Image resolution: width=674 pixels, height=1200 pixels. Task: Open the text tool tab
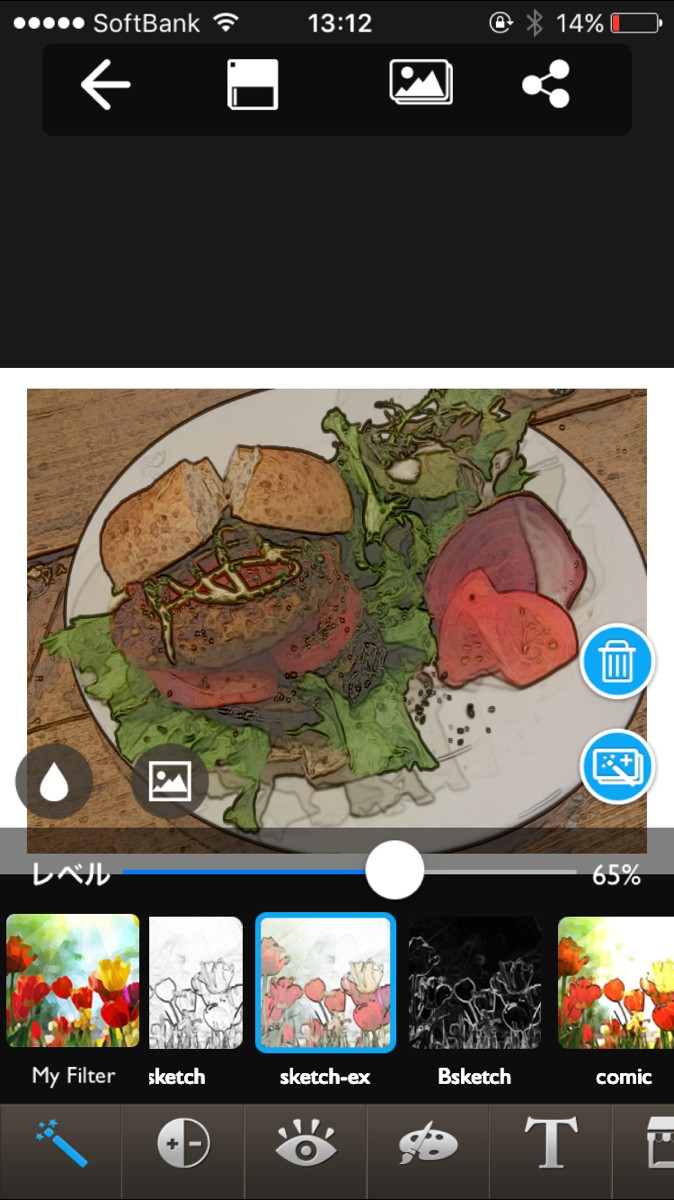(x=551, y=1144)
